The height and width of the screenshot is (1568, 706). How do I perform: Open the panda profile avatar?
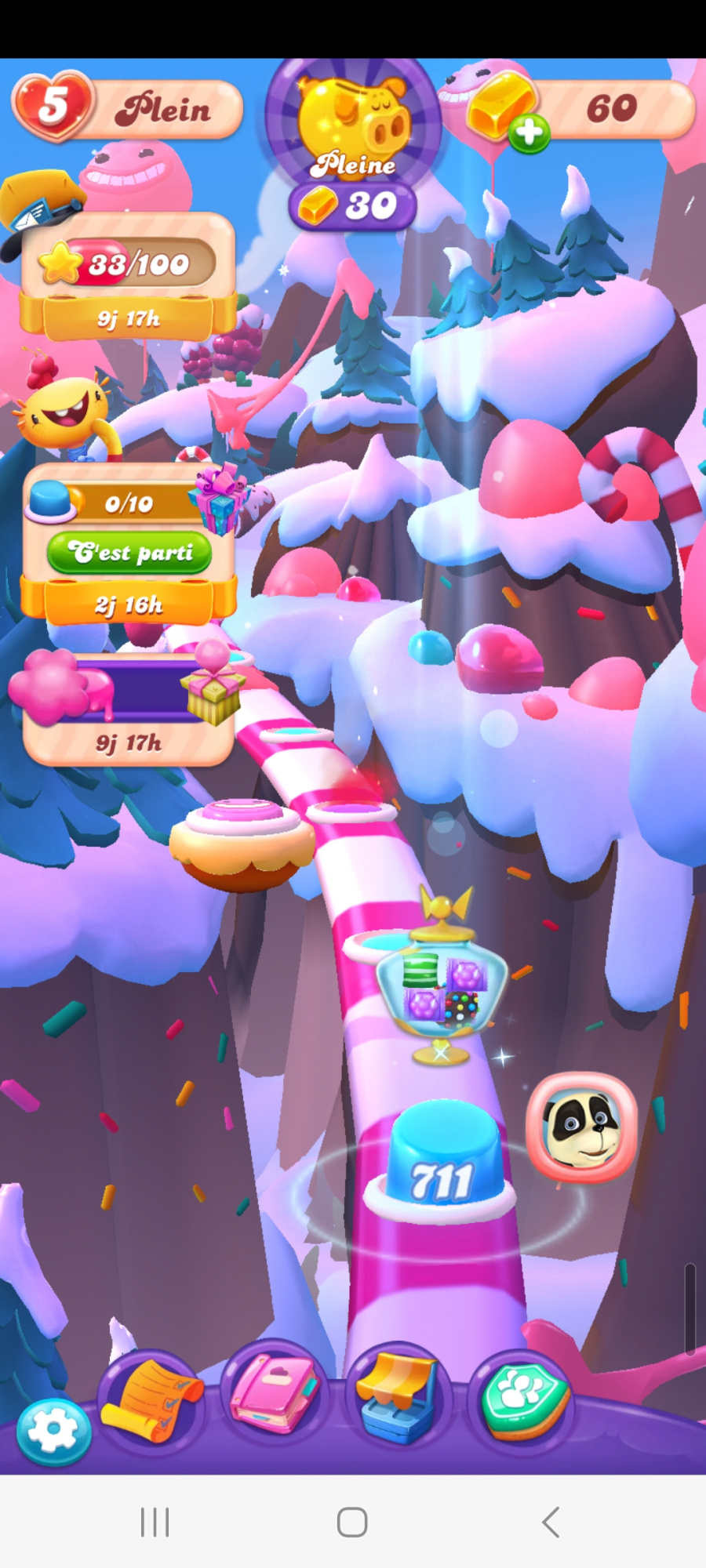tap(581, 1128)
